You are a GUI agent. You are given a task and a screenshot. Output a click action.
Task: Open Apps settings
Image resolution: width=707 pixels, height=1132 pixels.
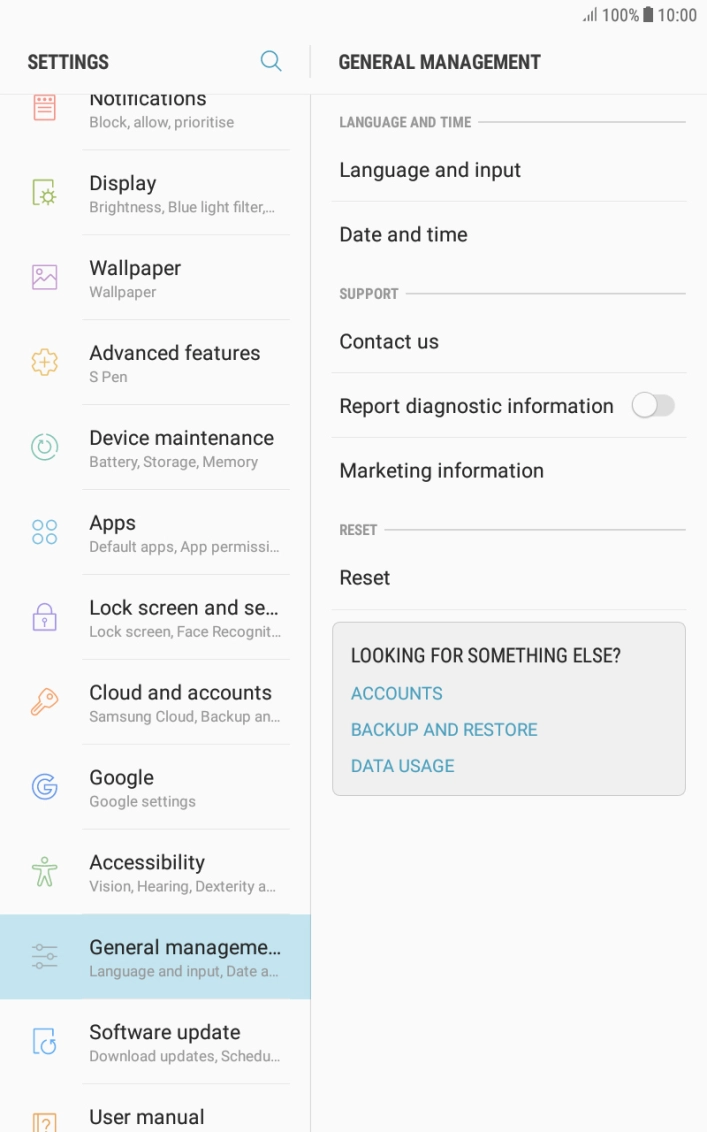pos(155,533)
